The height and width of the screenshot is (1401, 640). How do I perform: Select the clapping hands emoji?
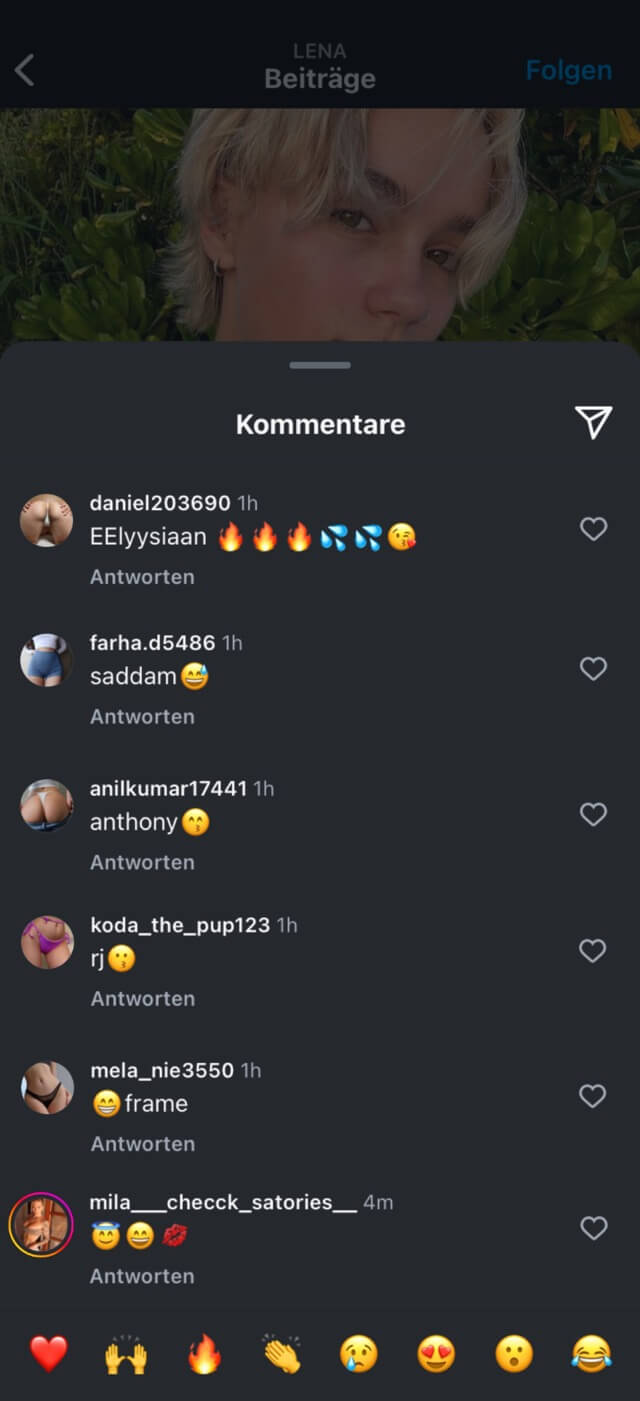pyautogui.click(x=282, y=1355)
